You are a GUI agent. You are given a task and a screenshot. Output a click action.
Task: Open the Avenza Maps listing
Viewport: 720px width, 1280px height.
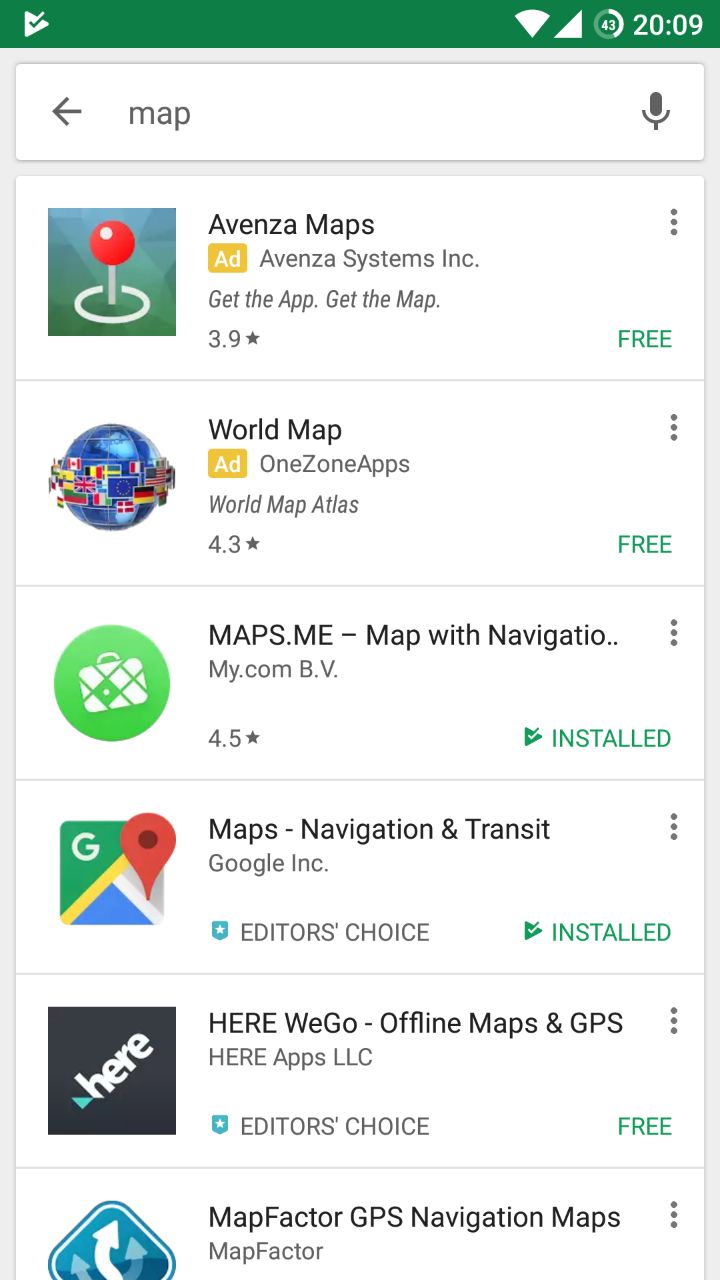coord(360,278)
